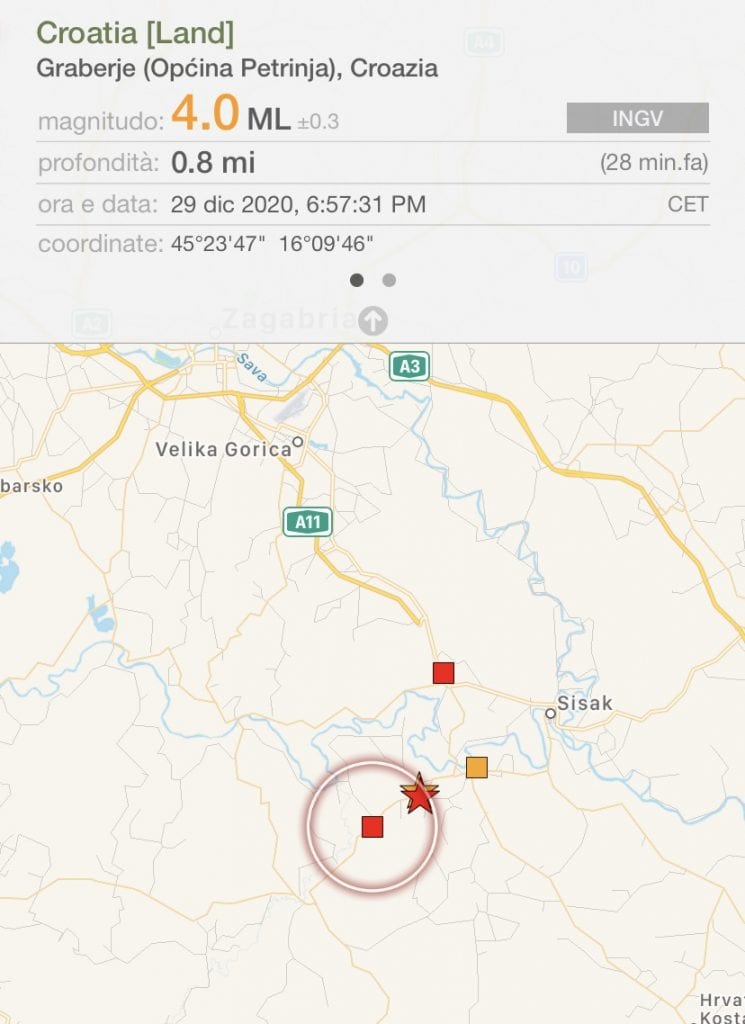Select the red star epicenter marker
Image resolution: width=745 pixels, height=1024 pixels.
(420, 796)
